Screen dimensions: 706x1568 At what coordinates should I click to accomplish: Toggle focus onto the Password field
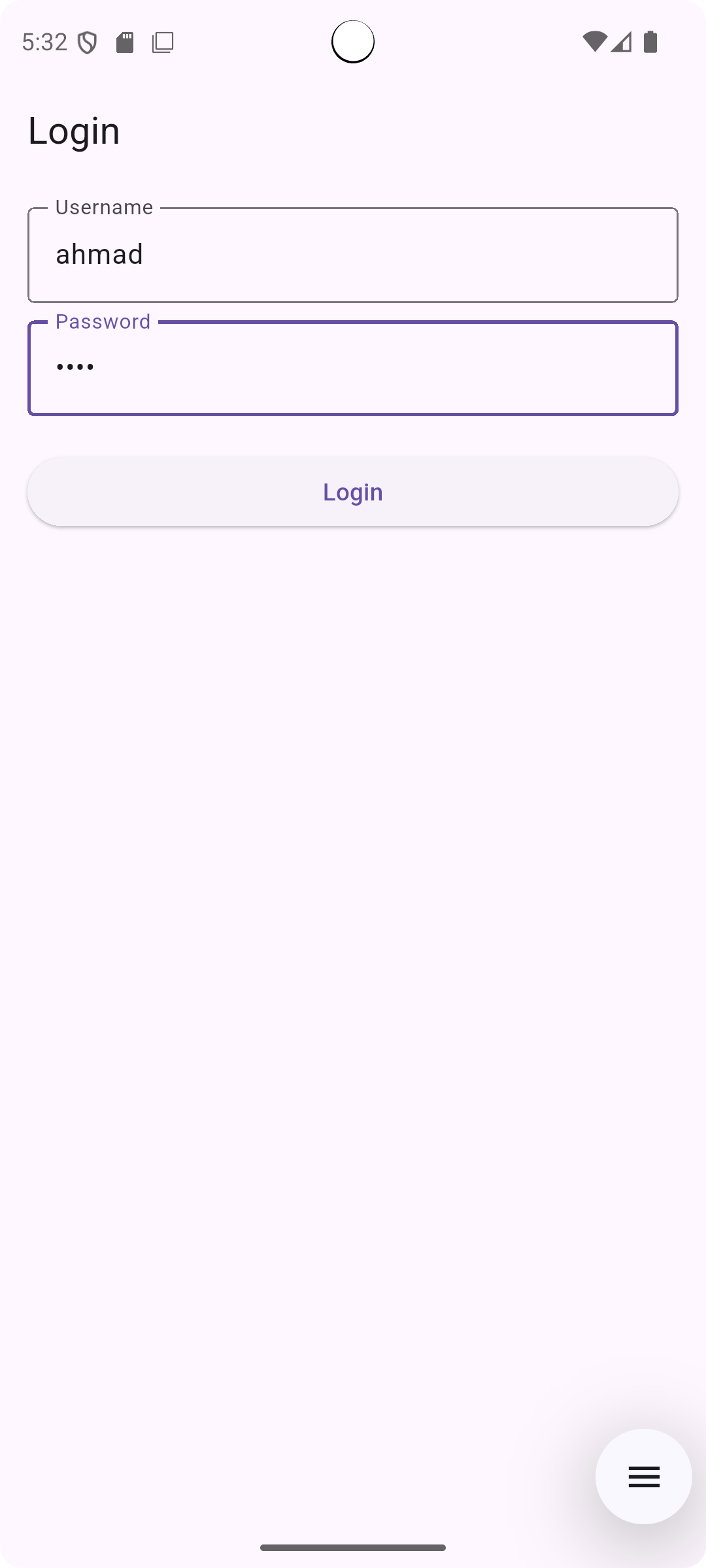(x=353, y=368)
